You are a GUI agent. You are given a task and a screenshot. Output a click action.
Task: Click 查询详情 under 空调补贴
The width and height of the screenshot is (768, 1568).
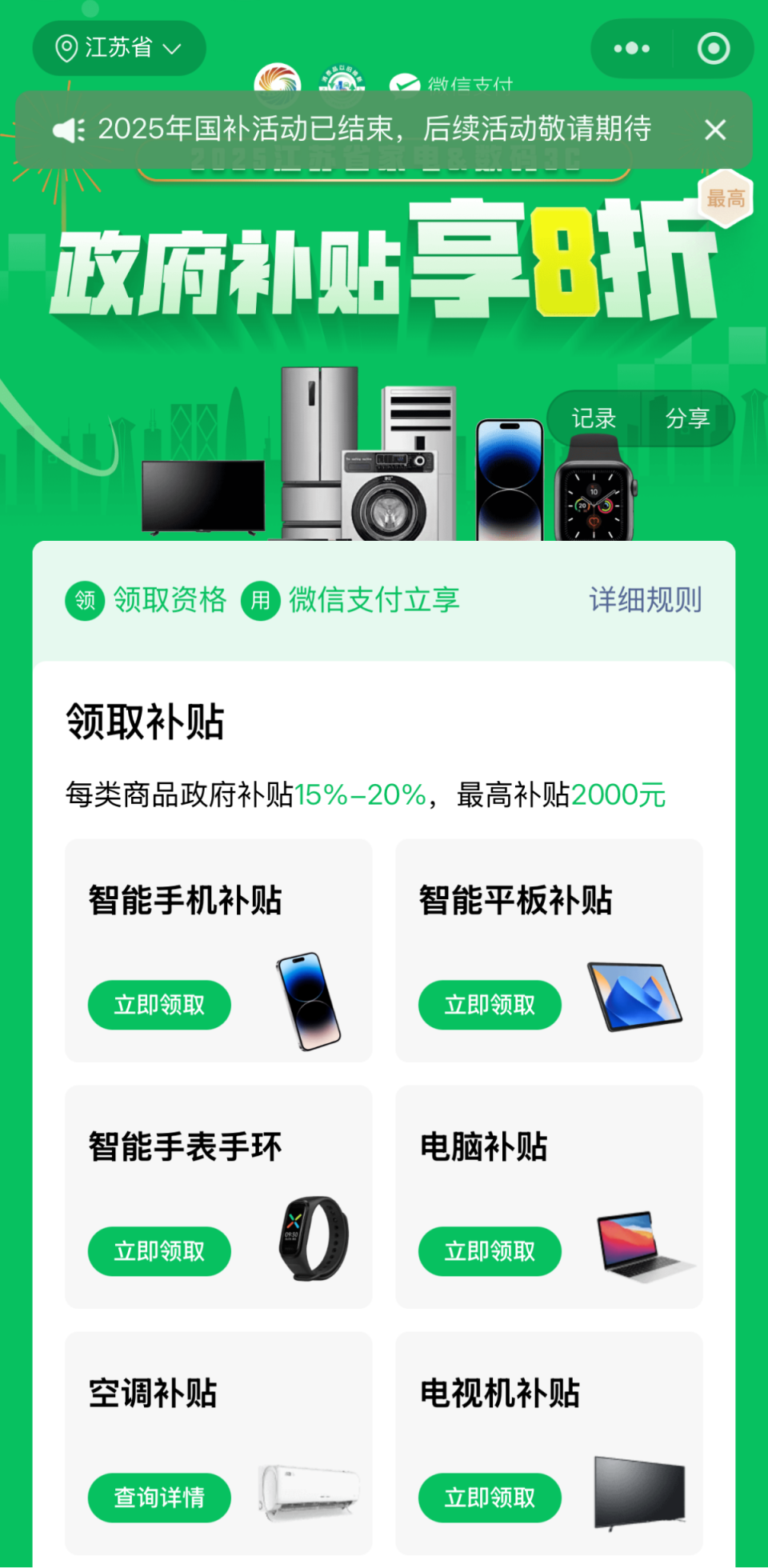[x=159, y=1498]
